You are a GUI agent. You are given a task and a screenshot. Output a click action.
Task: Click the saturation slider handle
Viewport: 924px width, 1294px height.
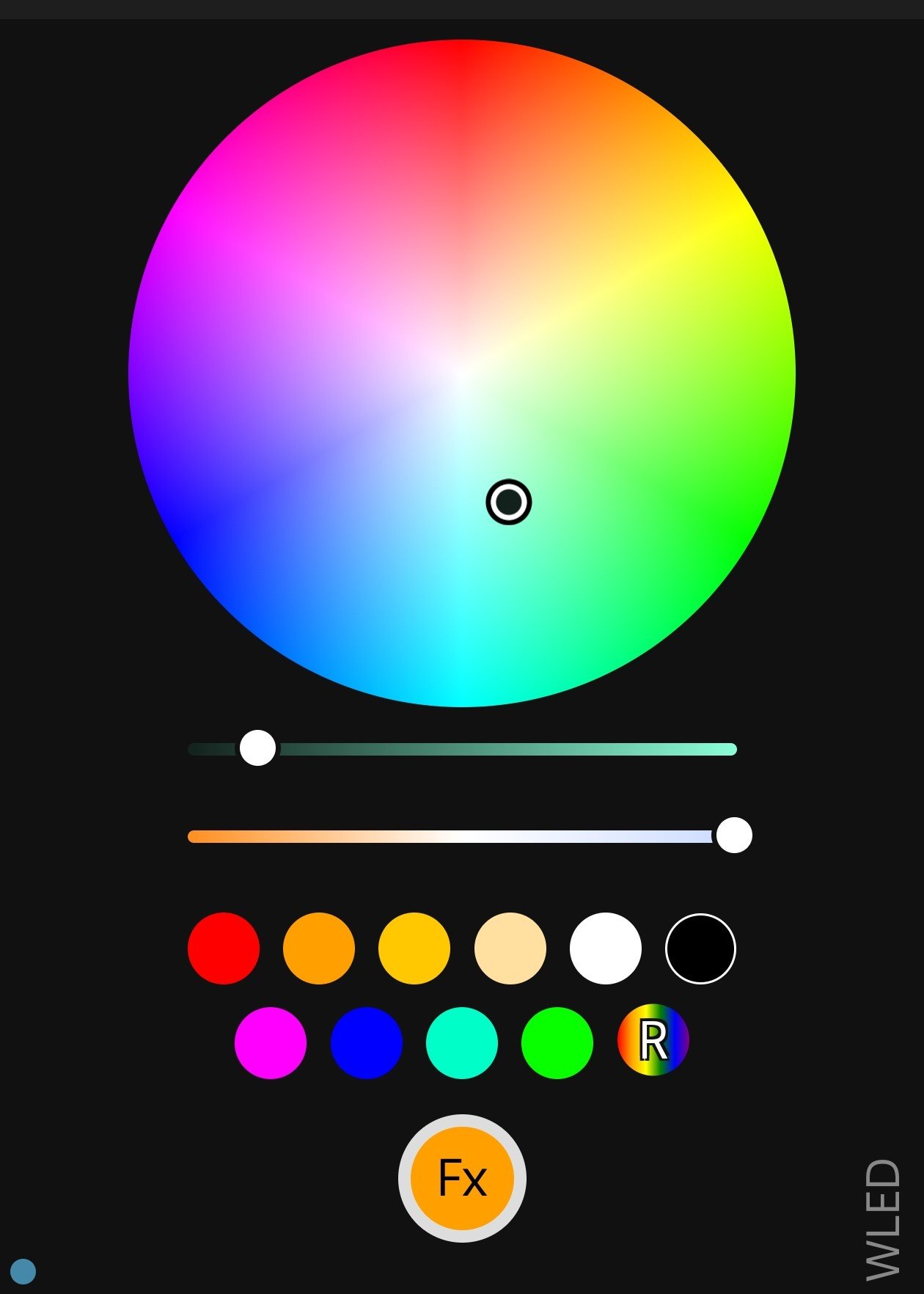(x=258, y=747)
